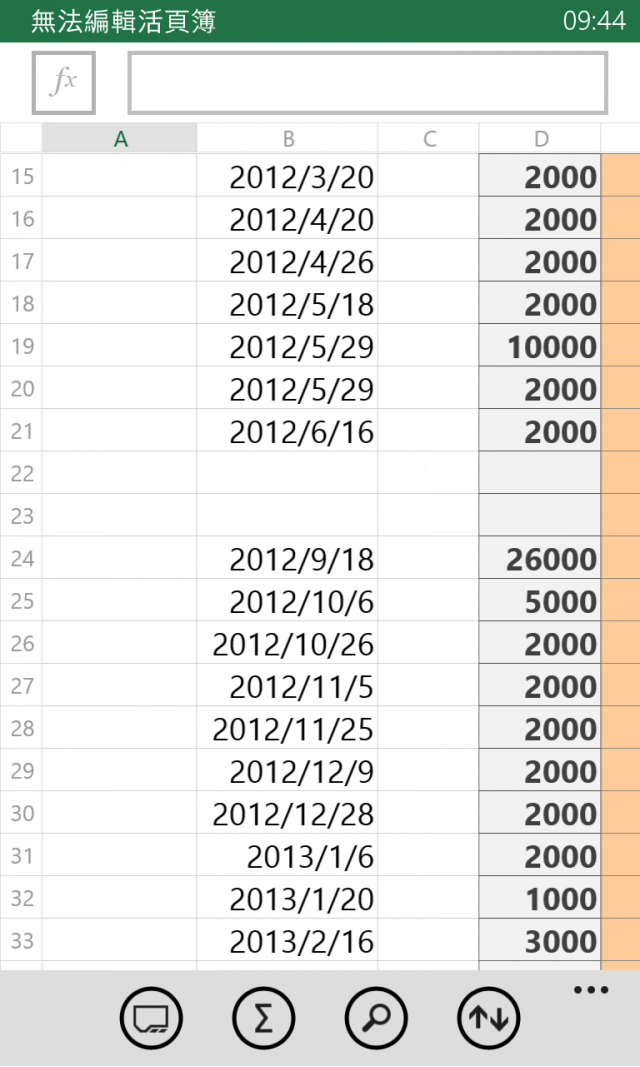This screenshot has width=640, height=1067.
Task: Select column B header
Action: pos(288,139)
